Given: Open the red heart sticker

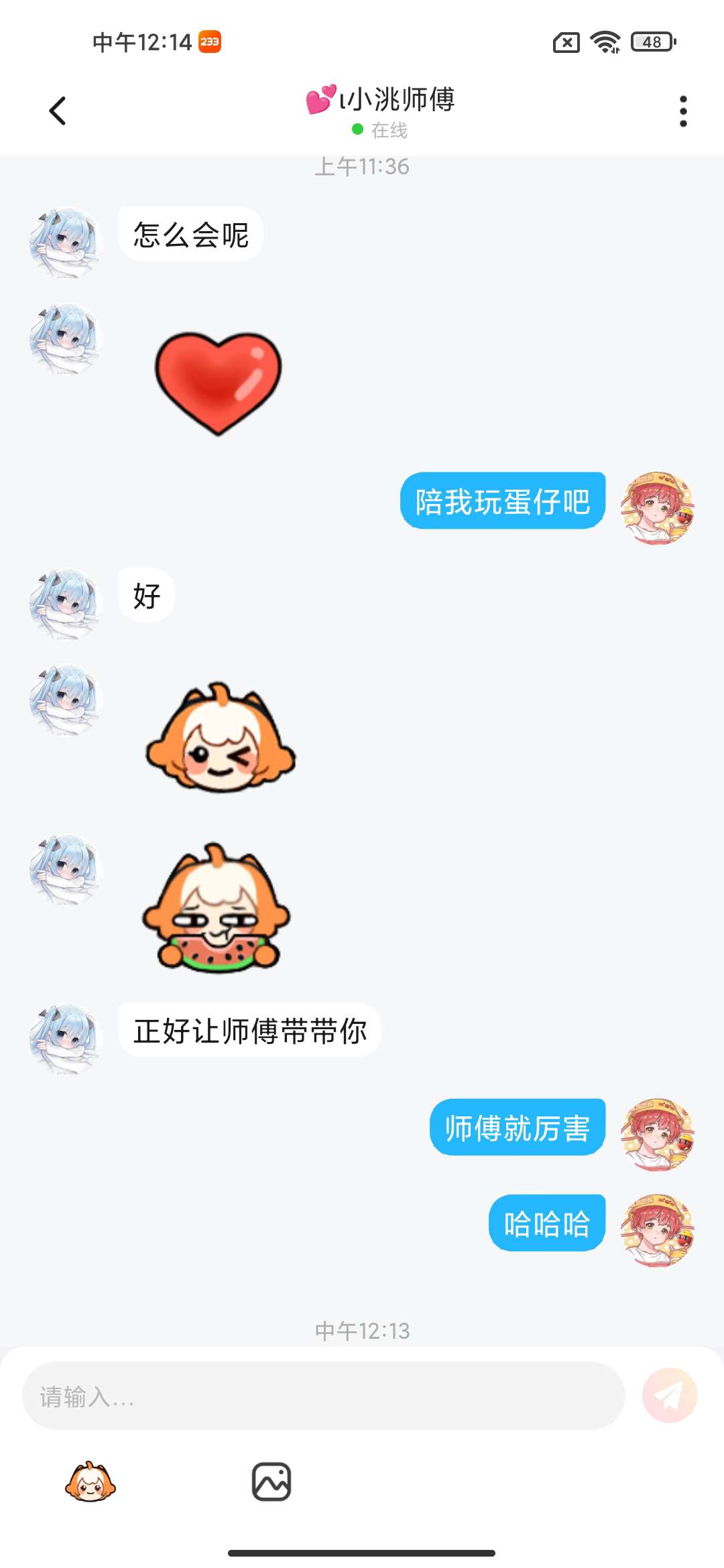Looking at the screenshot, I should coord(219,383).
